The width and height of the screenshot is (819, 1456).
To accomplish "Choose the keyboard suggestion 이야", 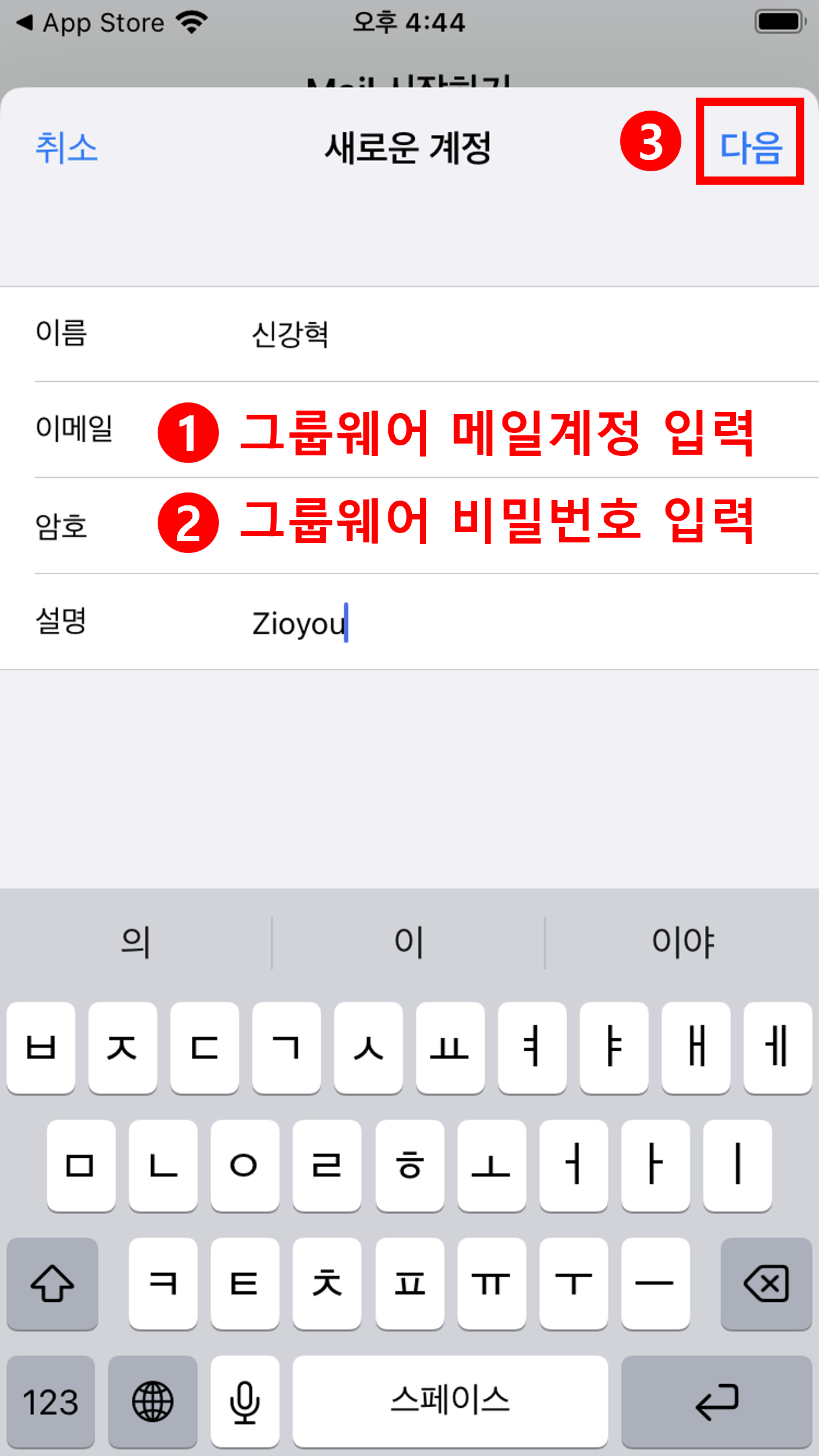I will click(682, 942).
